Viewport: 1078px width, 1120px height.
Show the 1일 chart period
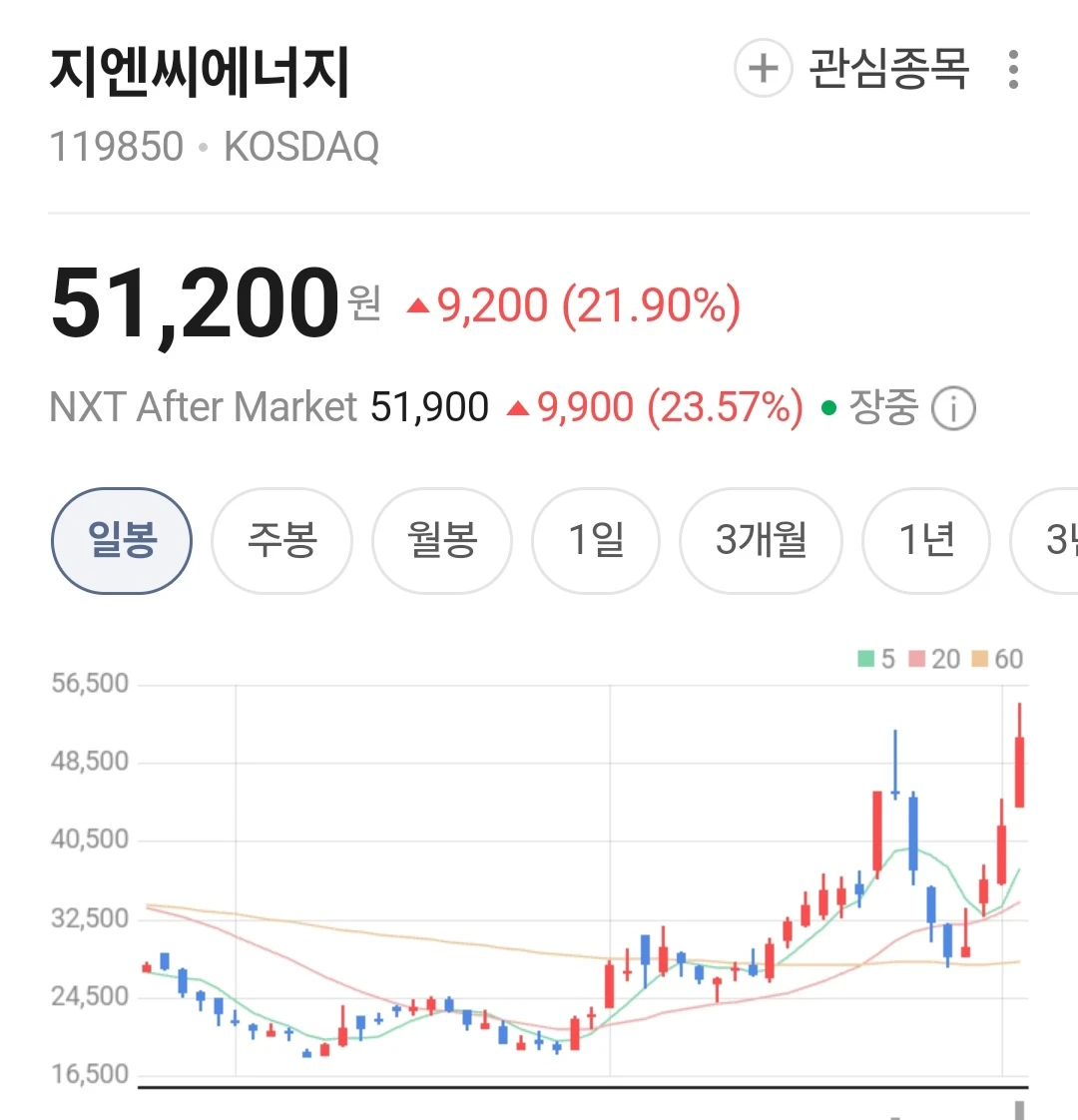click(x=596, y=541)
